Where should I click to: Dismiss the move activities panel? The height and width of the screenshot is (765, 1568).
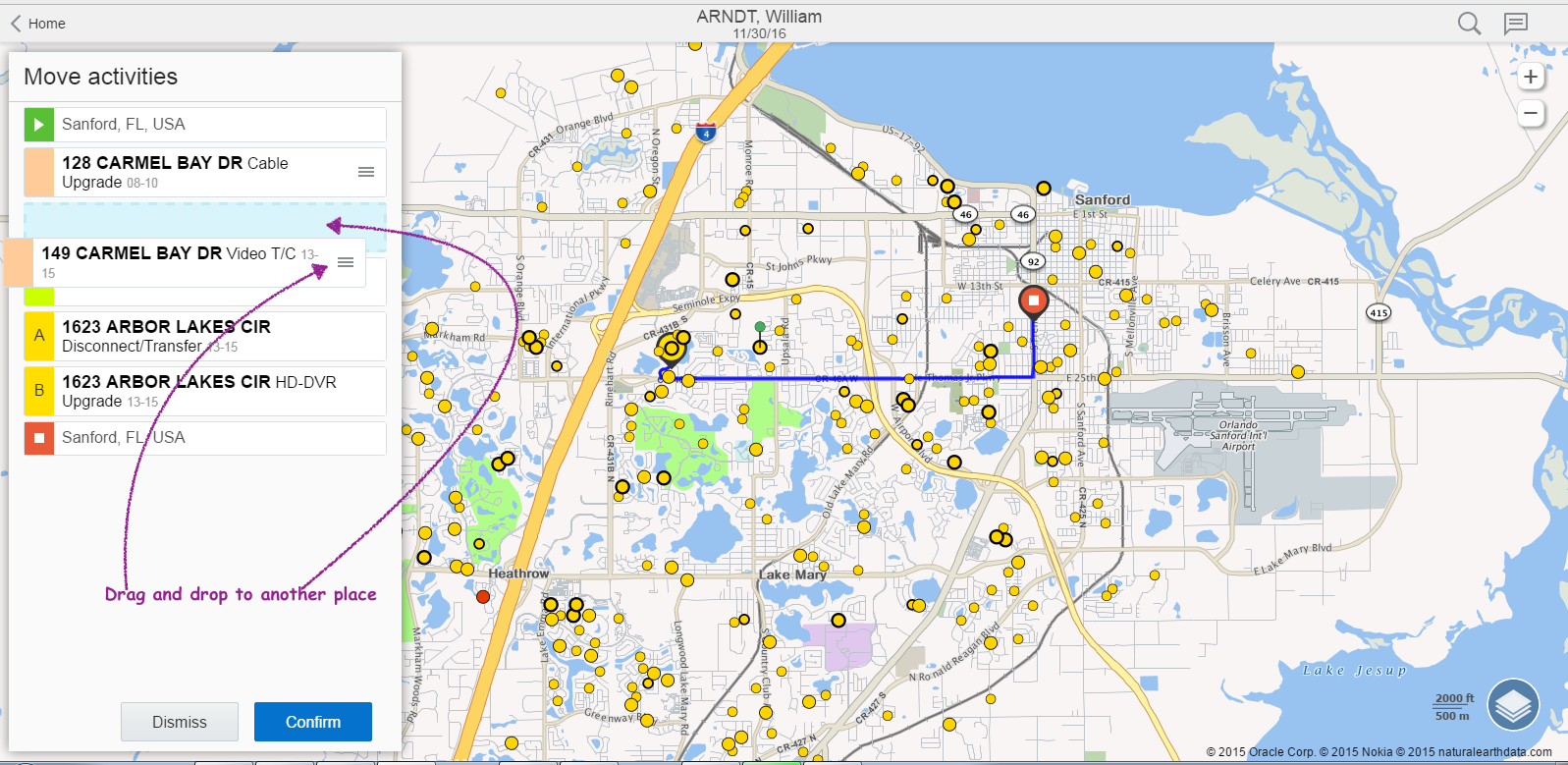(180, 722)
